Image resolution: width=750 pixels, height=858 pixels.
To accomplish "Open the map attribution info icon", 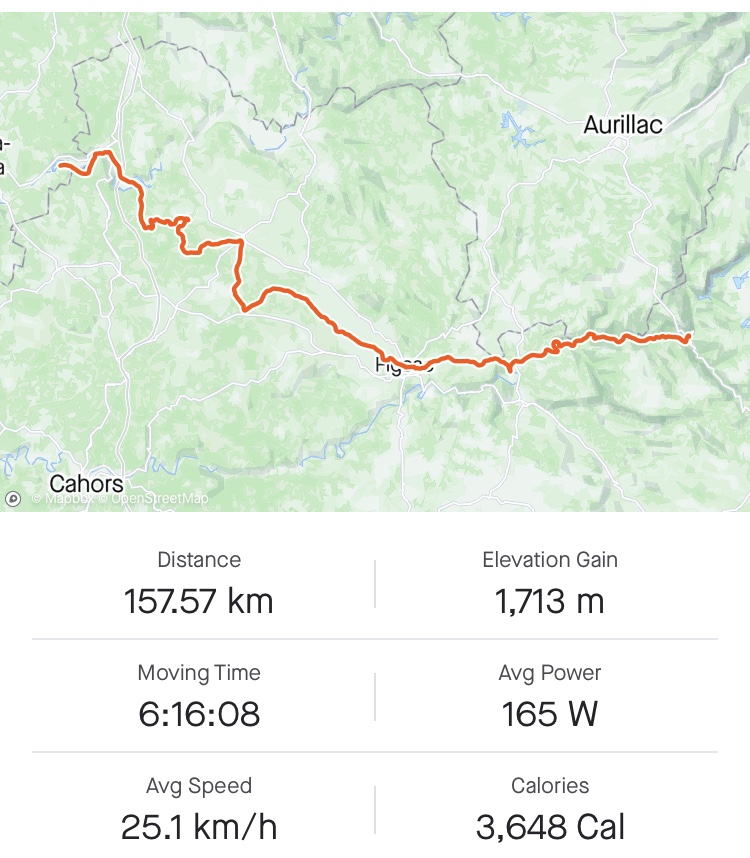I will (x=13, y=498).
